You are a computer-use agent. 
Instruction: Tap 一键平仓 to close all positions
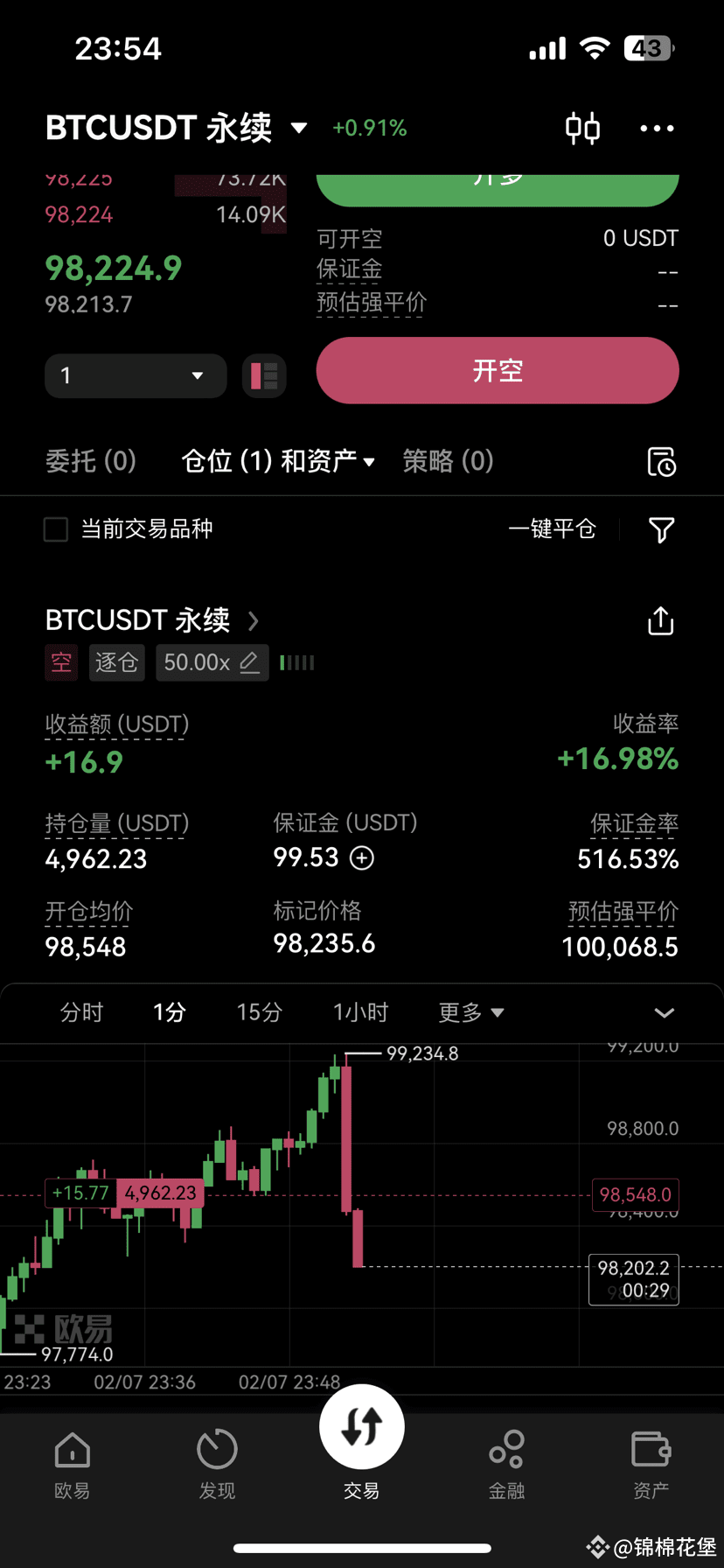[552, 529]
